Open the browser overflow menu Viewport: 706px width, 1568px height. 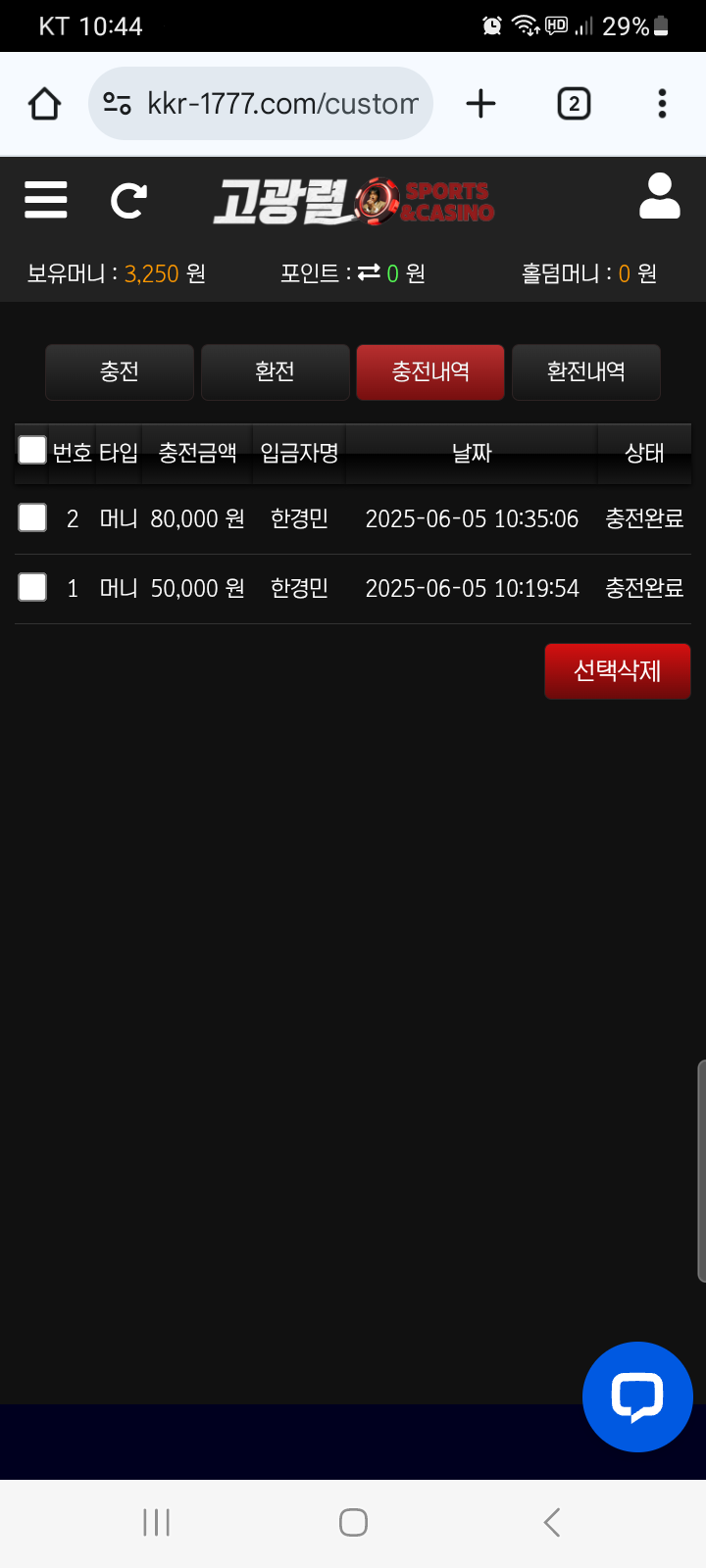(663, 104)
